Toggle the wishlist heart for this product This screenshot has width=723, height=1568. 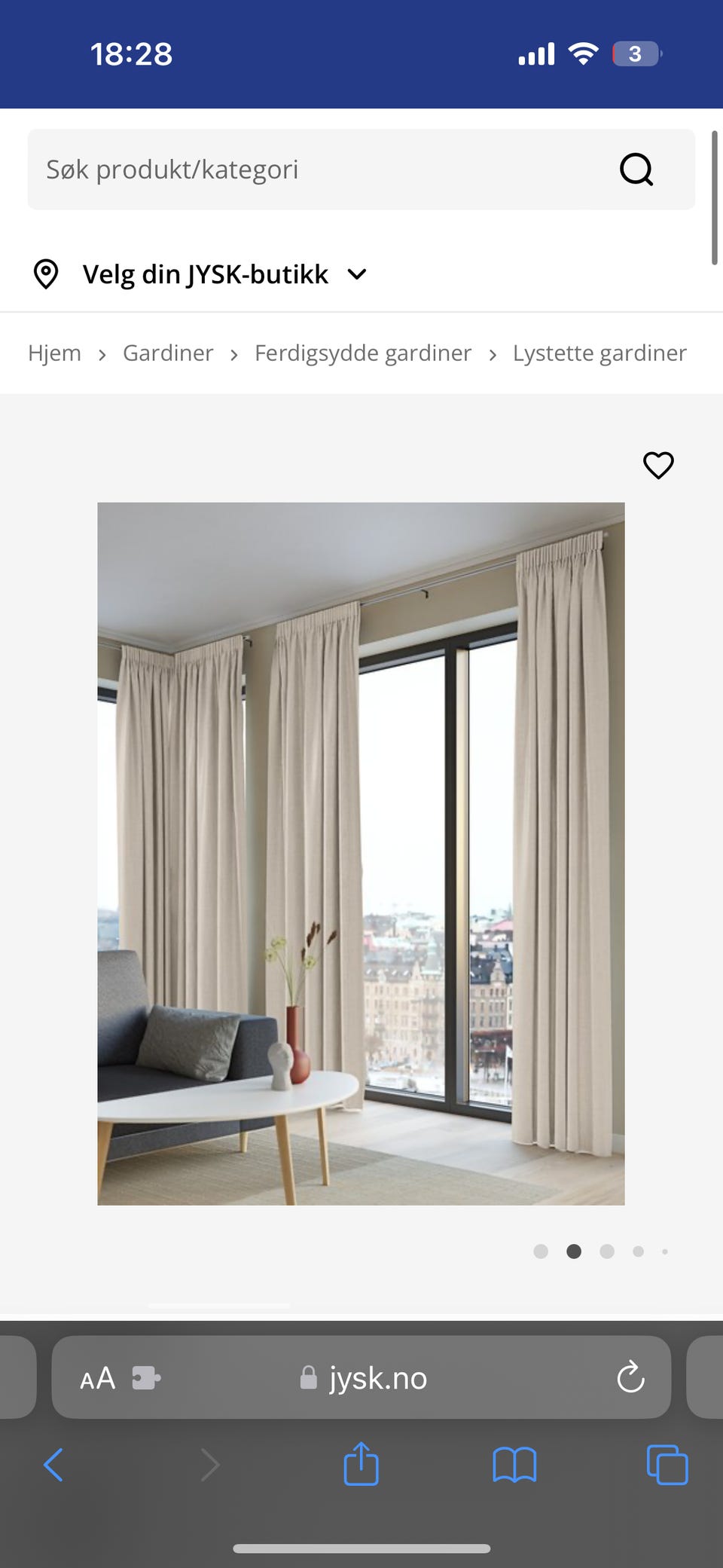[x=658, y=466]
